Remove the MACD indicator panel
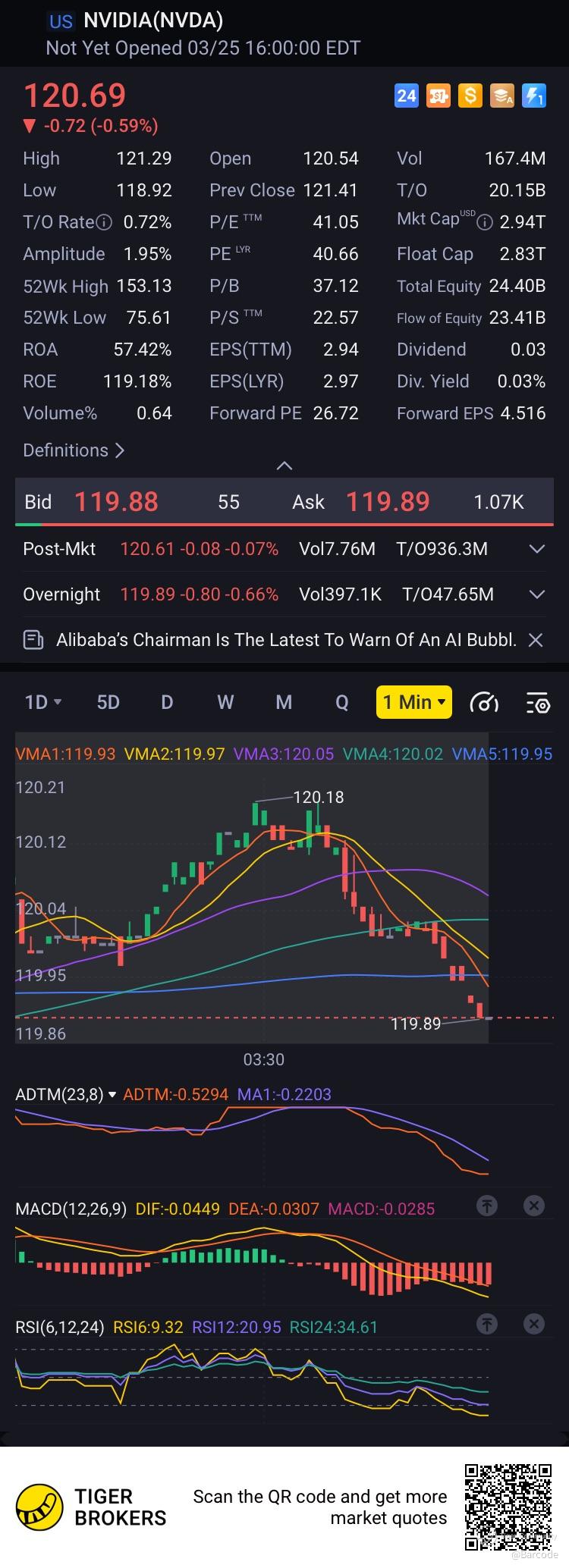The image size is (569, 1568). pyautogui.click(x=534, y=1206)
